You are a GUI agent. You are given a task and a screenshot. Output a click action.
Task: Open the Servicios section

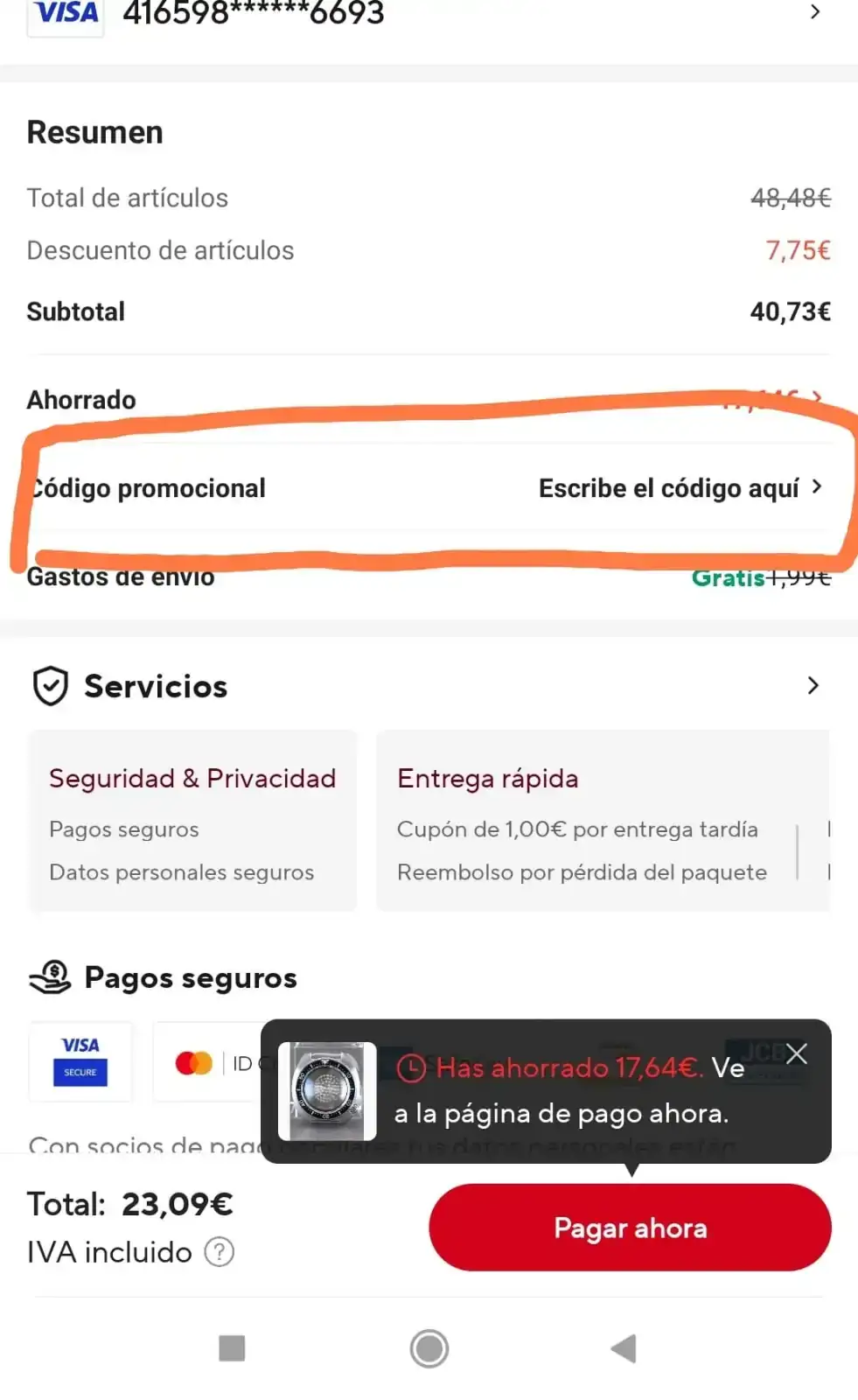coord(813,685)
